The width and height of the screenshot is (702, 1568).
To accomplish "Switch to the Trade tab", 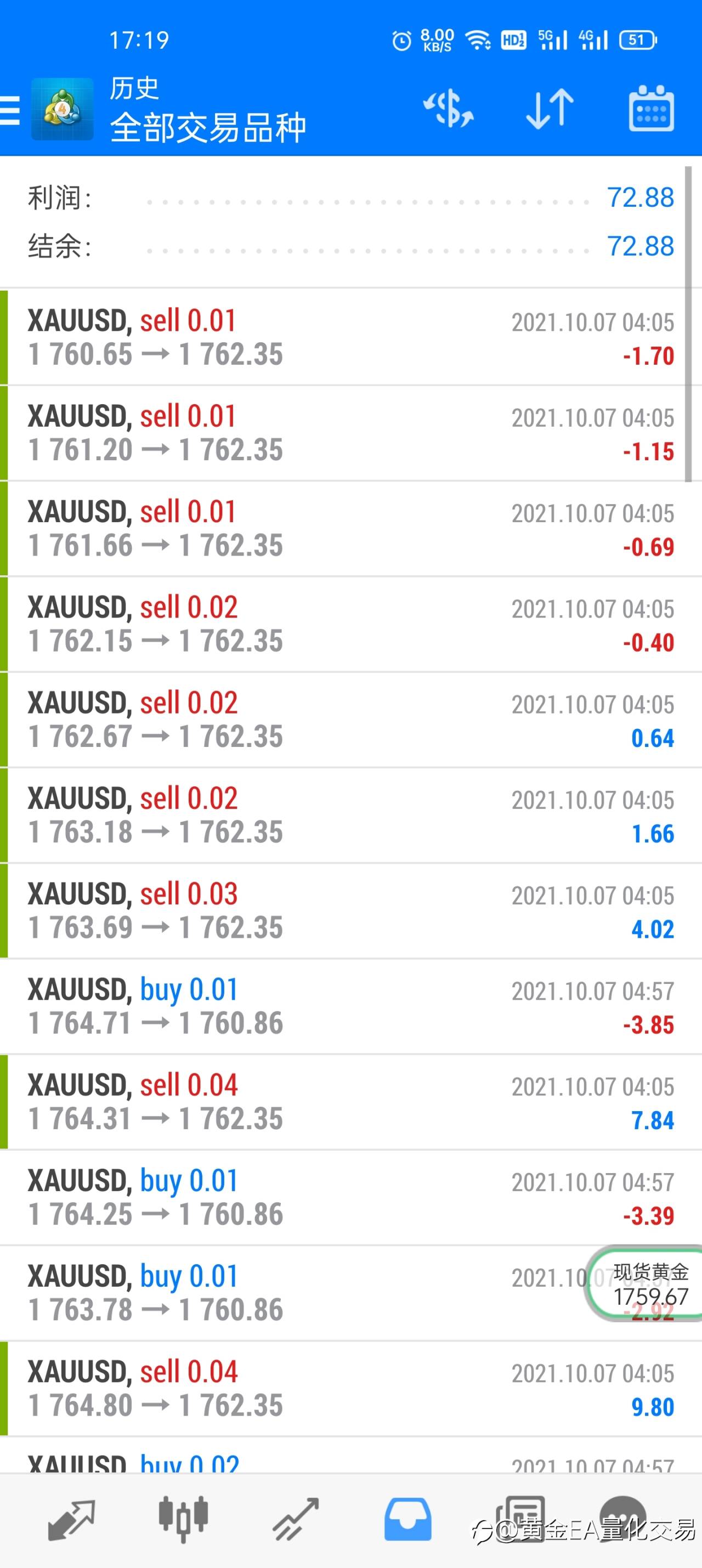I will (295, 1520).
